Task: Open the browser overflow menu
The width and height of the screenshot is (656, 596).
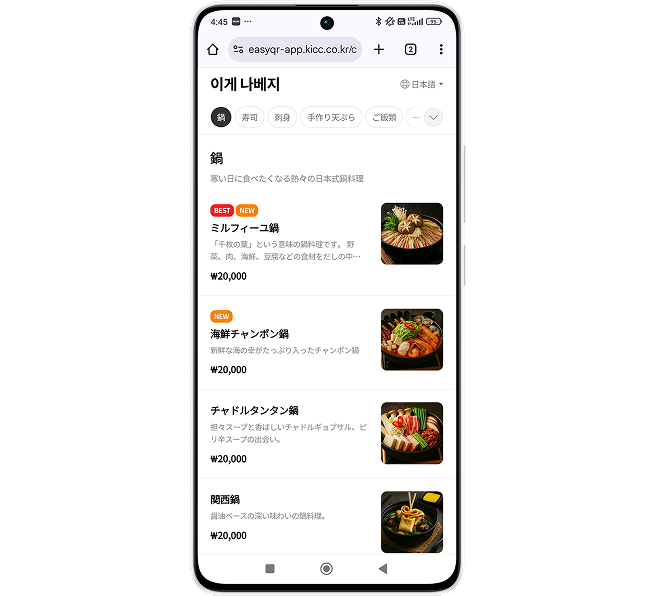Action: click(440, 49)
